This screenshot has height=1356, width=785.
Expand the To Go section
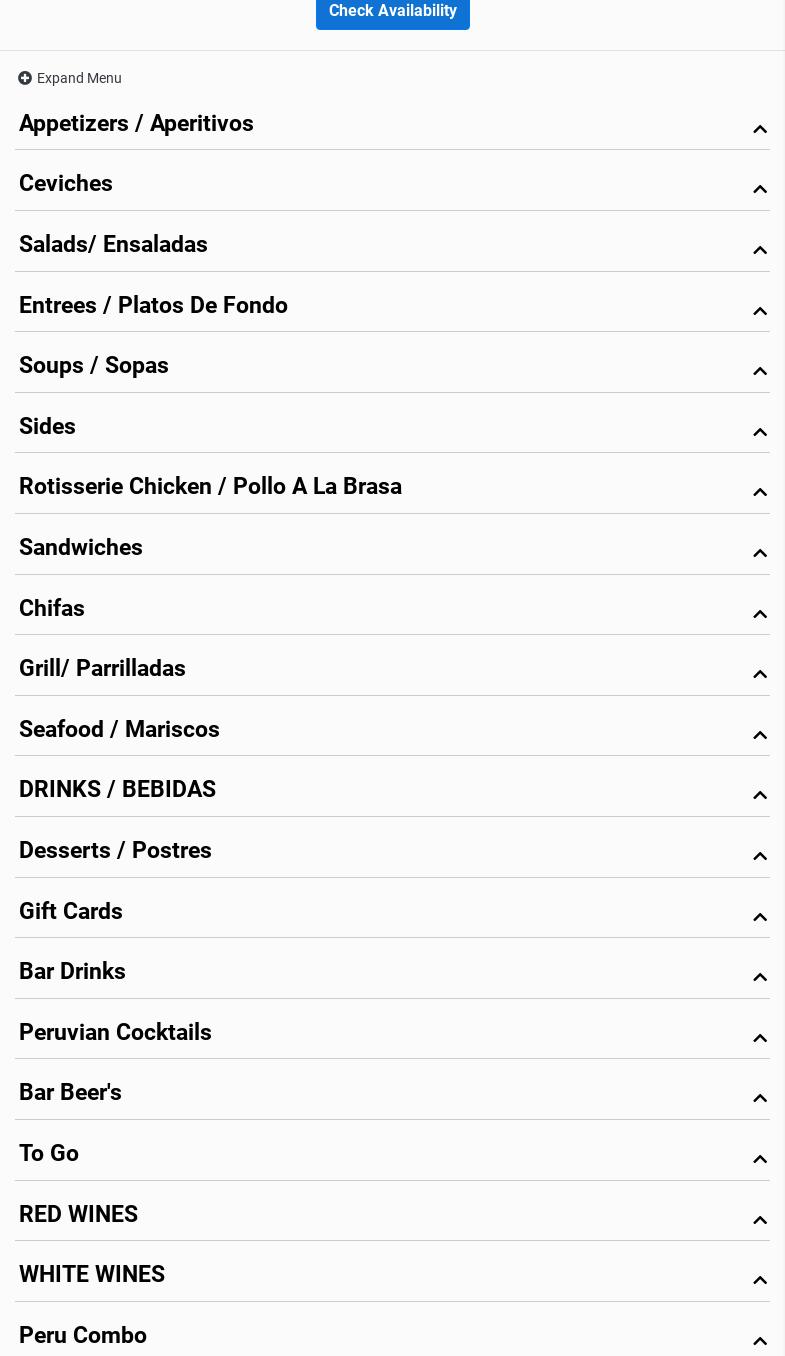[x=49, y=1154]
